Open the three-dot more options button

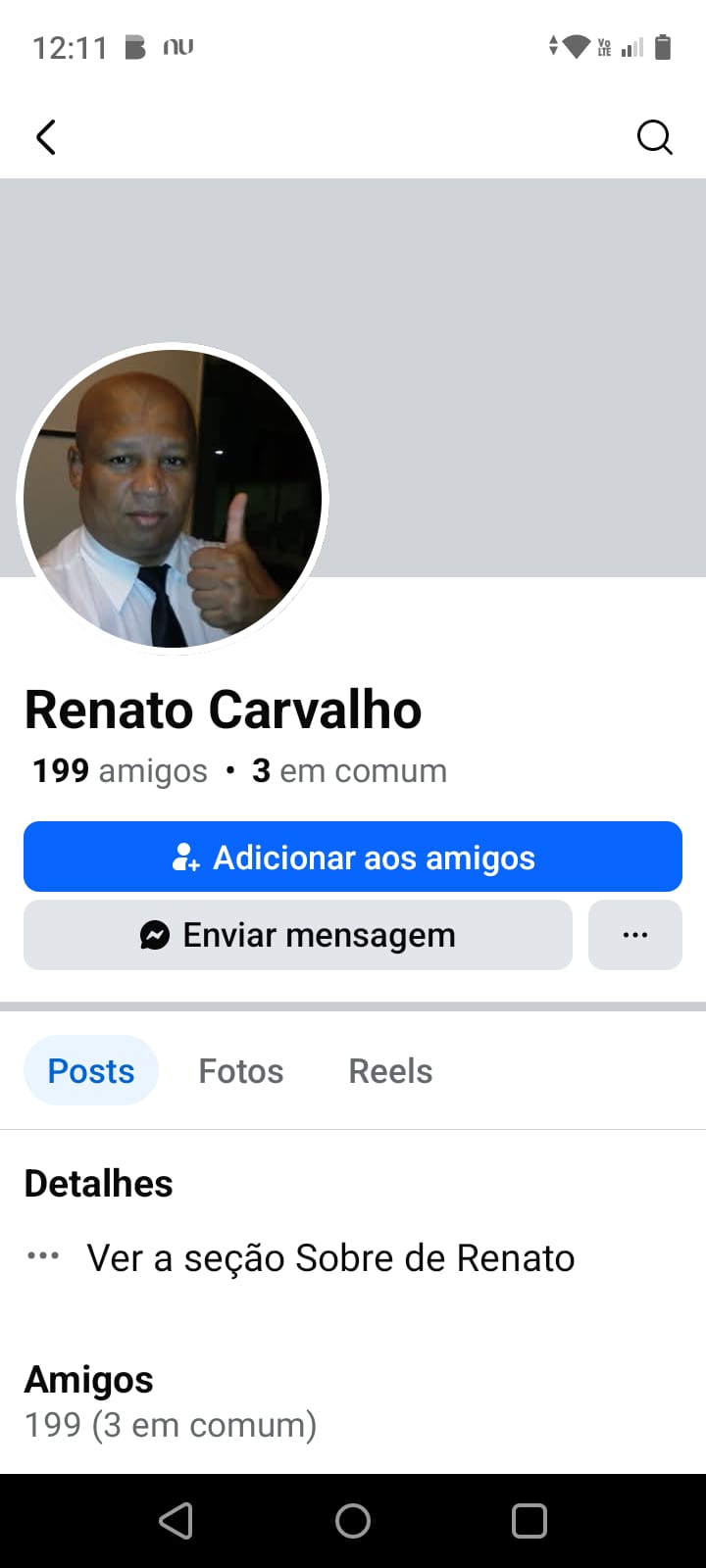635,936
